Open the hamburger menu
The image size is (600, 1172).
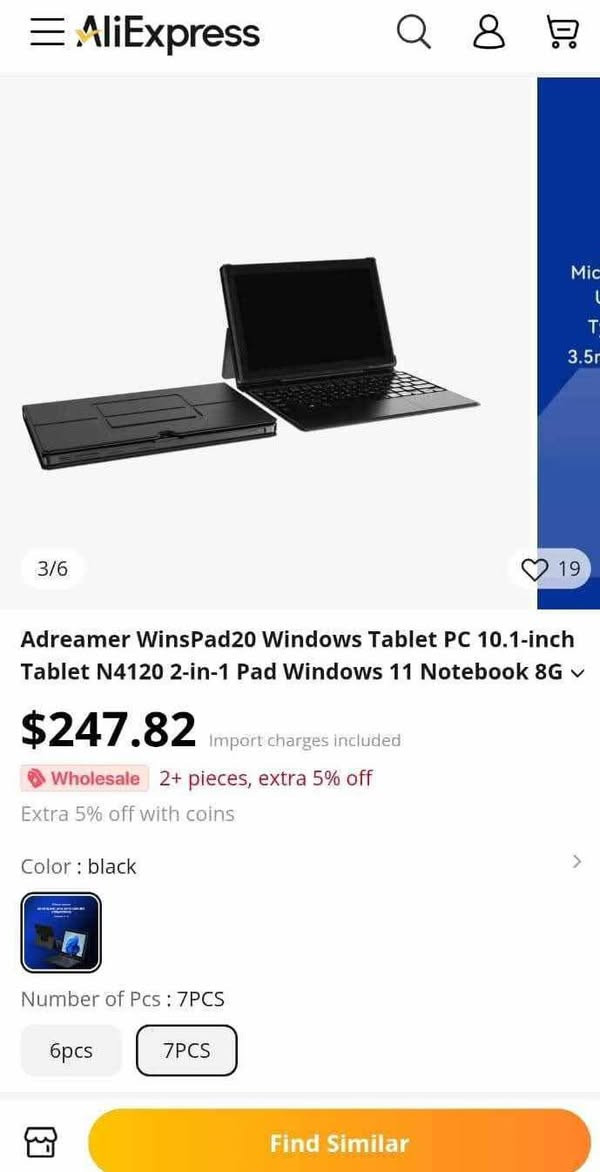point(47,33)
